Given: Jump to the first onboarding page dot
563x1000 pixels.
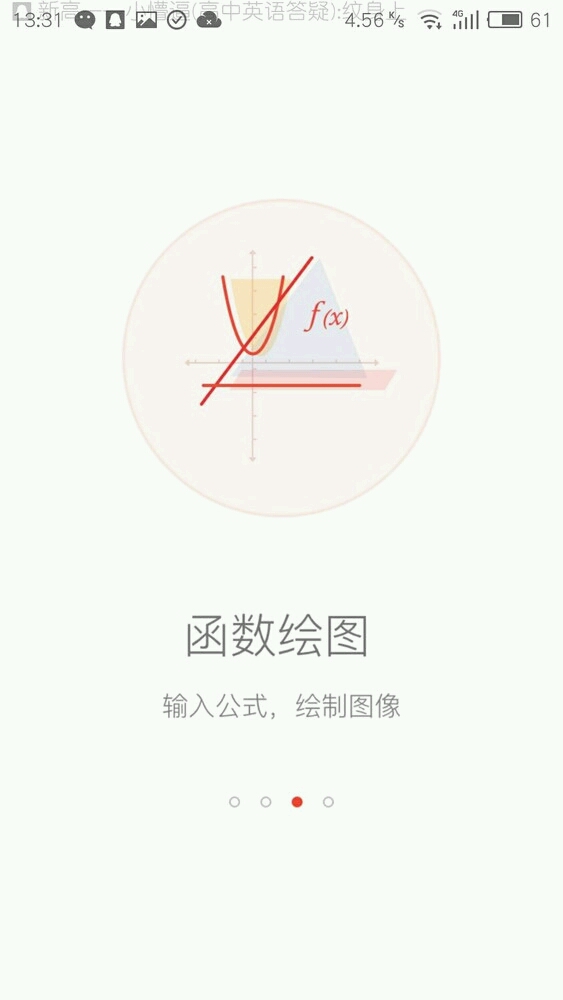Looking at the screenshot, I should [x=235, y=802].
